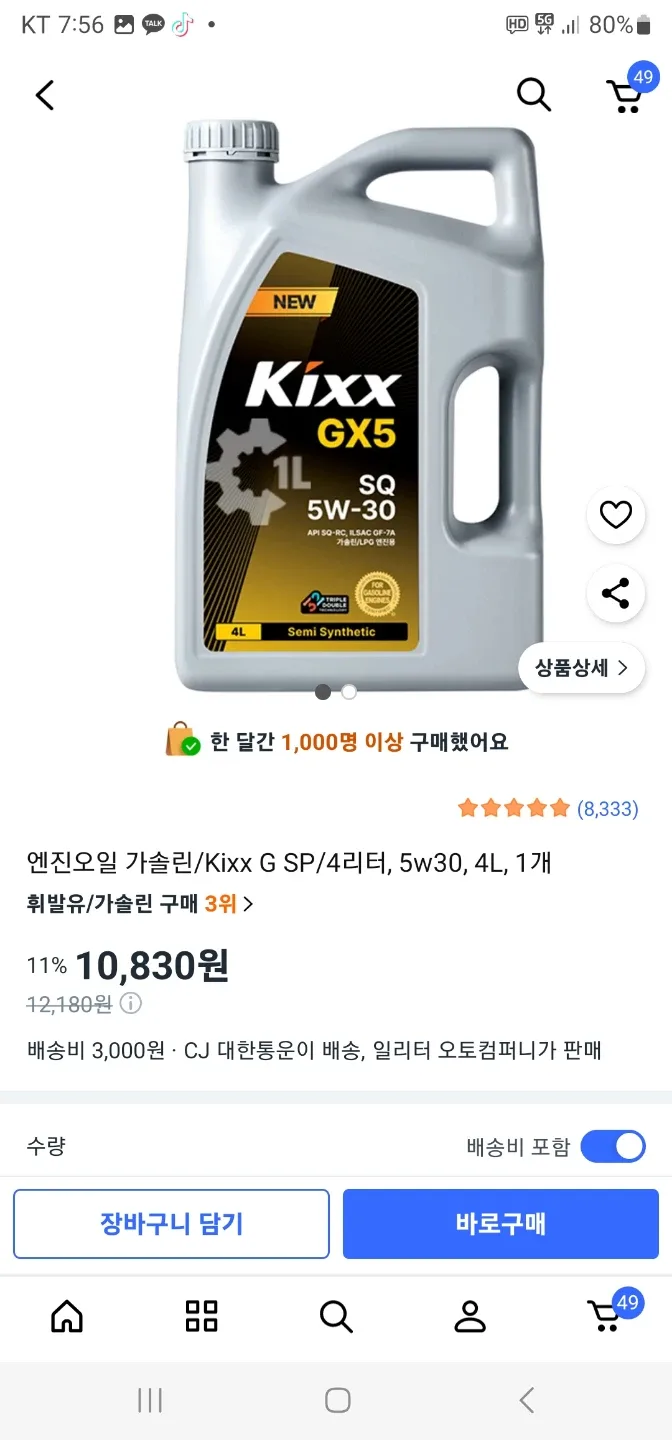Switch to the bottom search tab
672x1440 pixels.
pos(336,1316)
